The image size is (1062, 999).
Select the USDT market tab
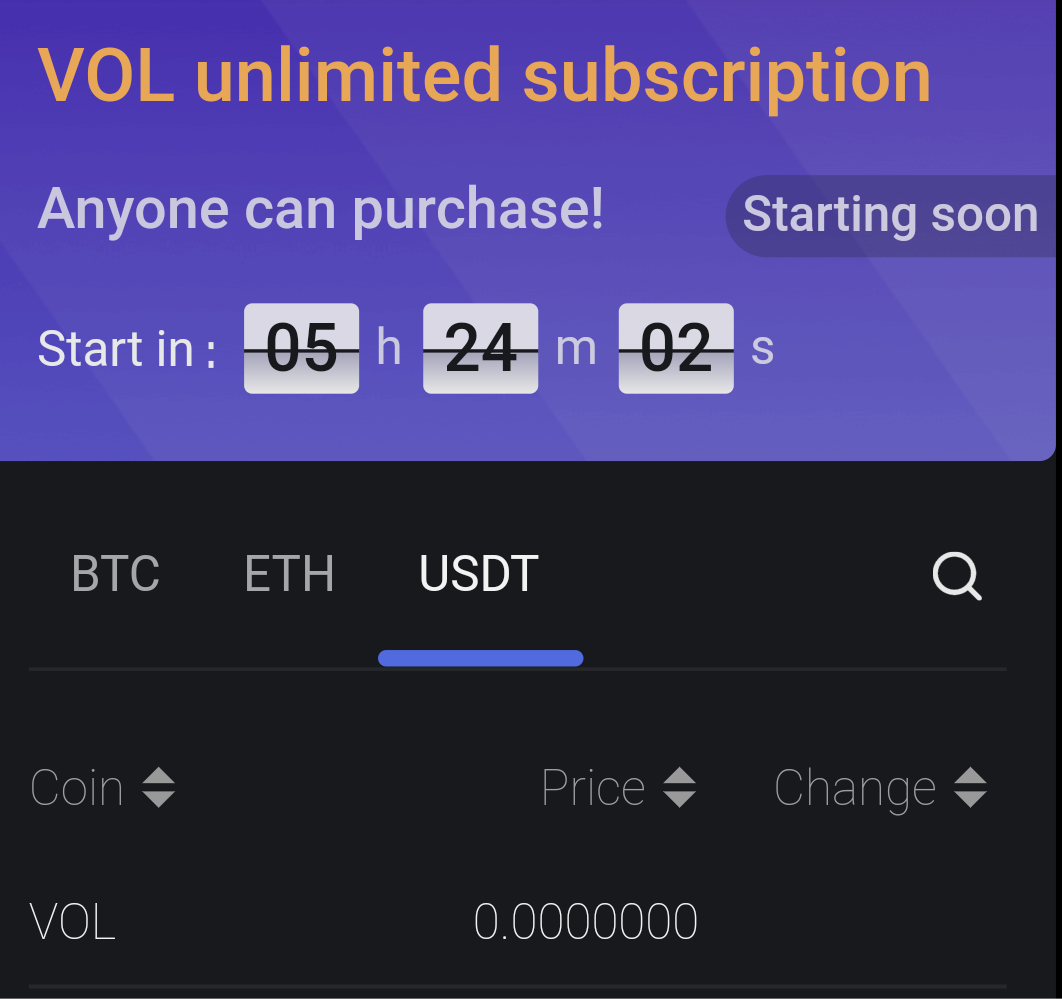click(x=479, y=574)
